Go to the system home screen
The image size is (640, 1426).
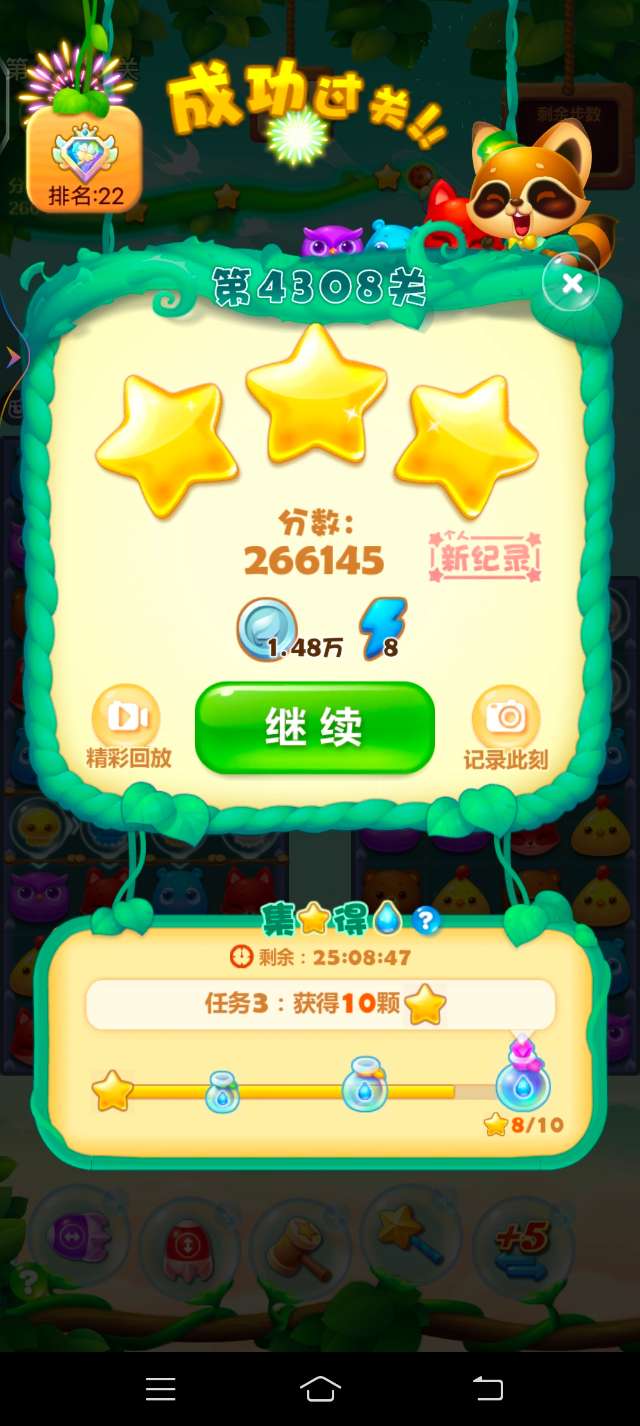(x=320, y=1388)
